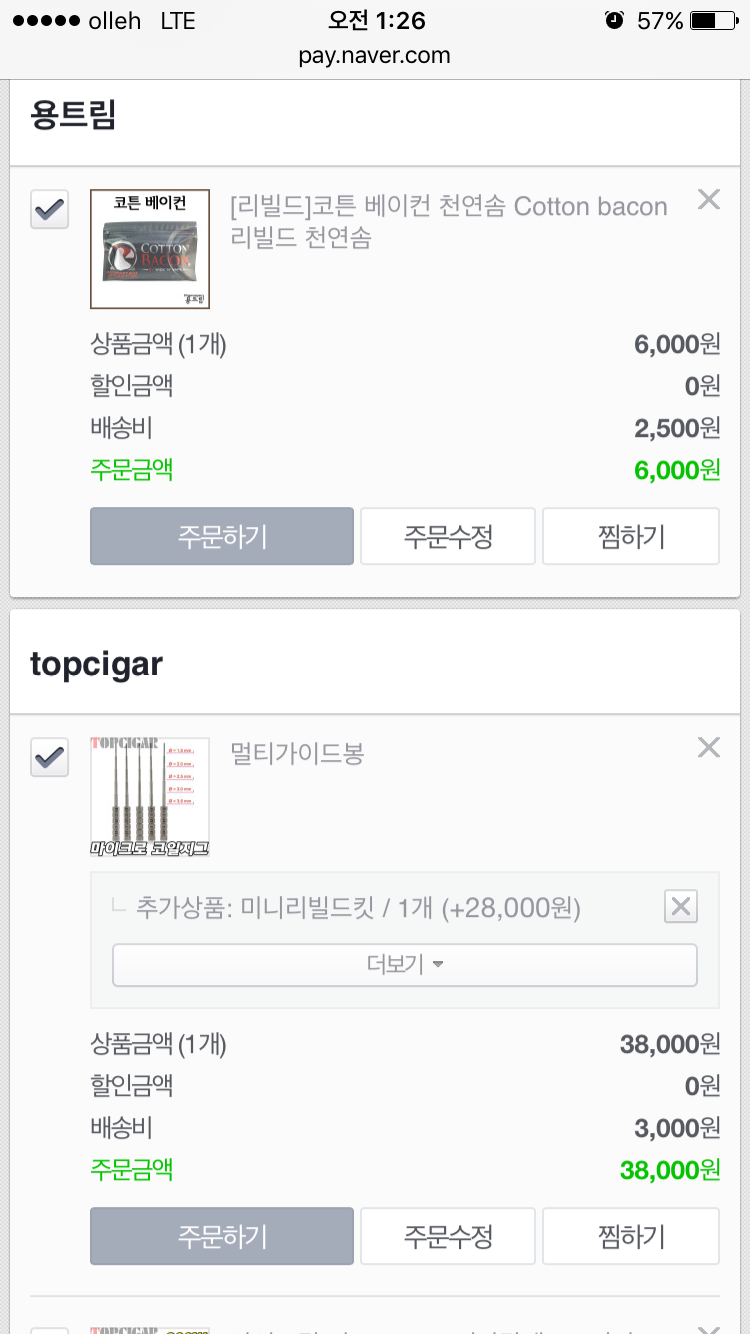Tap 주문수정 for the 용트림 order
The width and height of the screenshot is (750, 1334).
(448, 536)
